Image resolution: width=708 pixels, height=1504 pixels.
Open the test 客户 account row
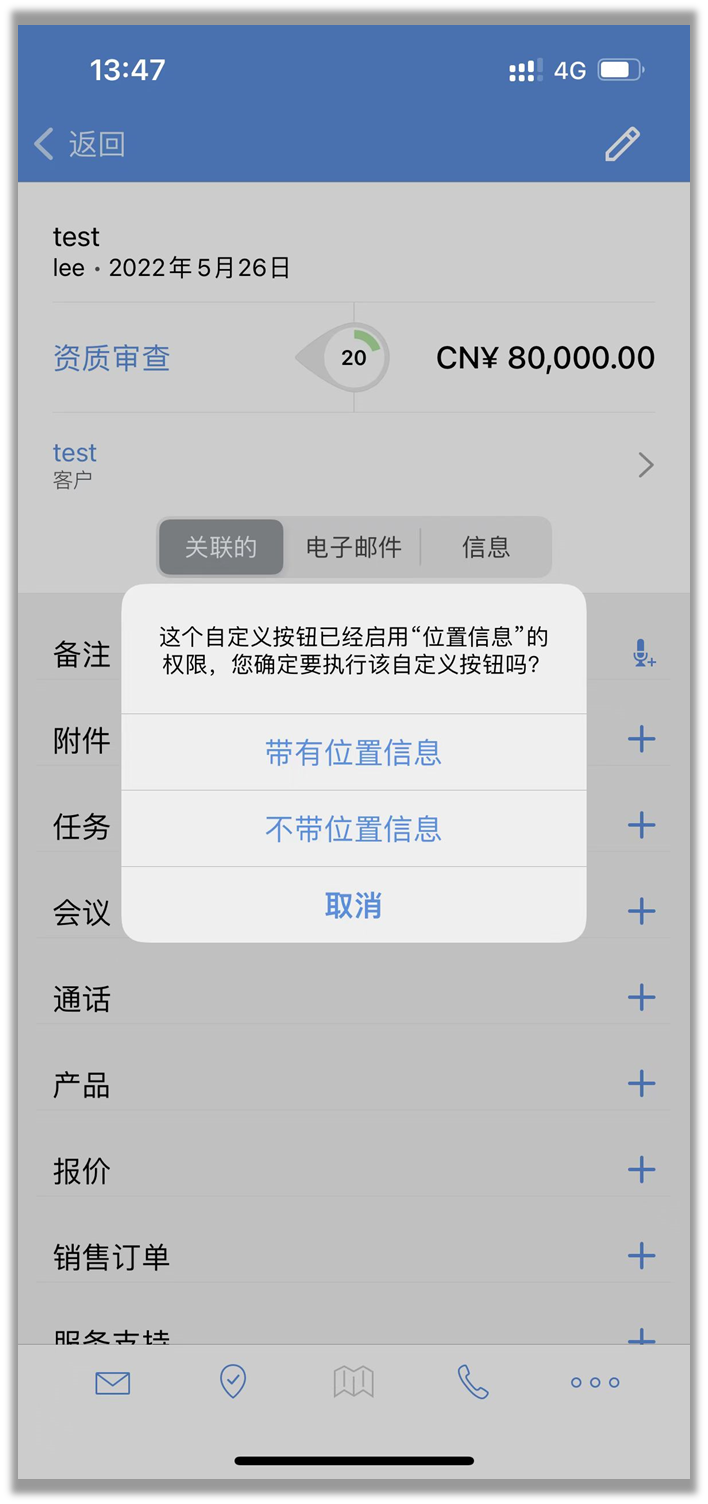click(353, 465)
